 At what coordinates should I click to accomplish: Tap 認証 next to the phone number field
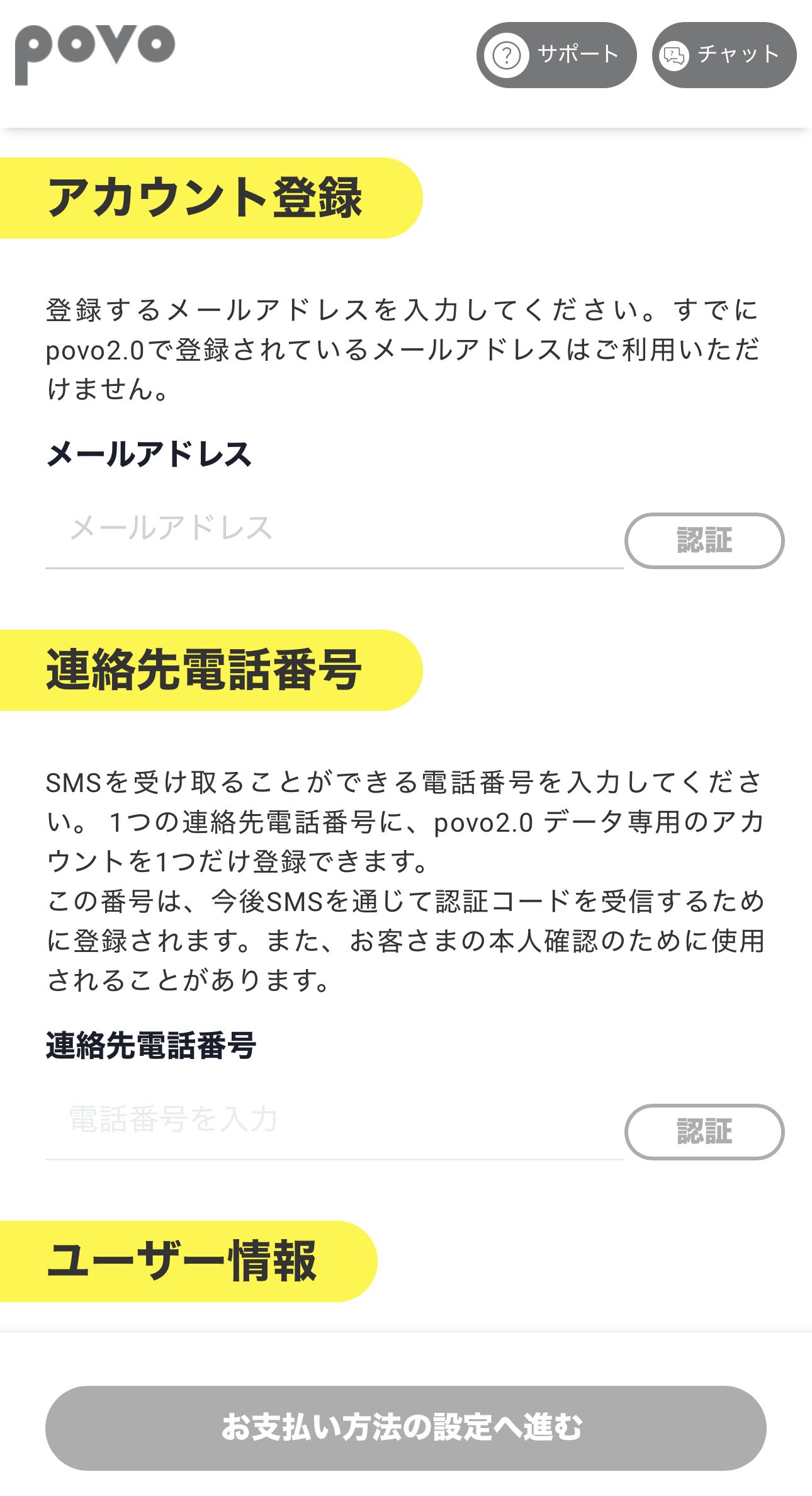click(x=704, y=1131)
